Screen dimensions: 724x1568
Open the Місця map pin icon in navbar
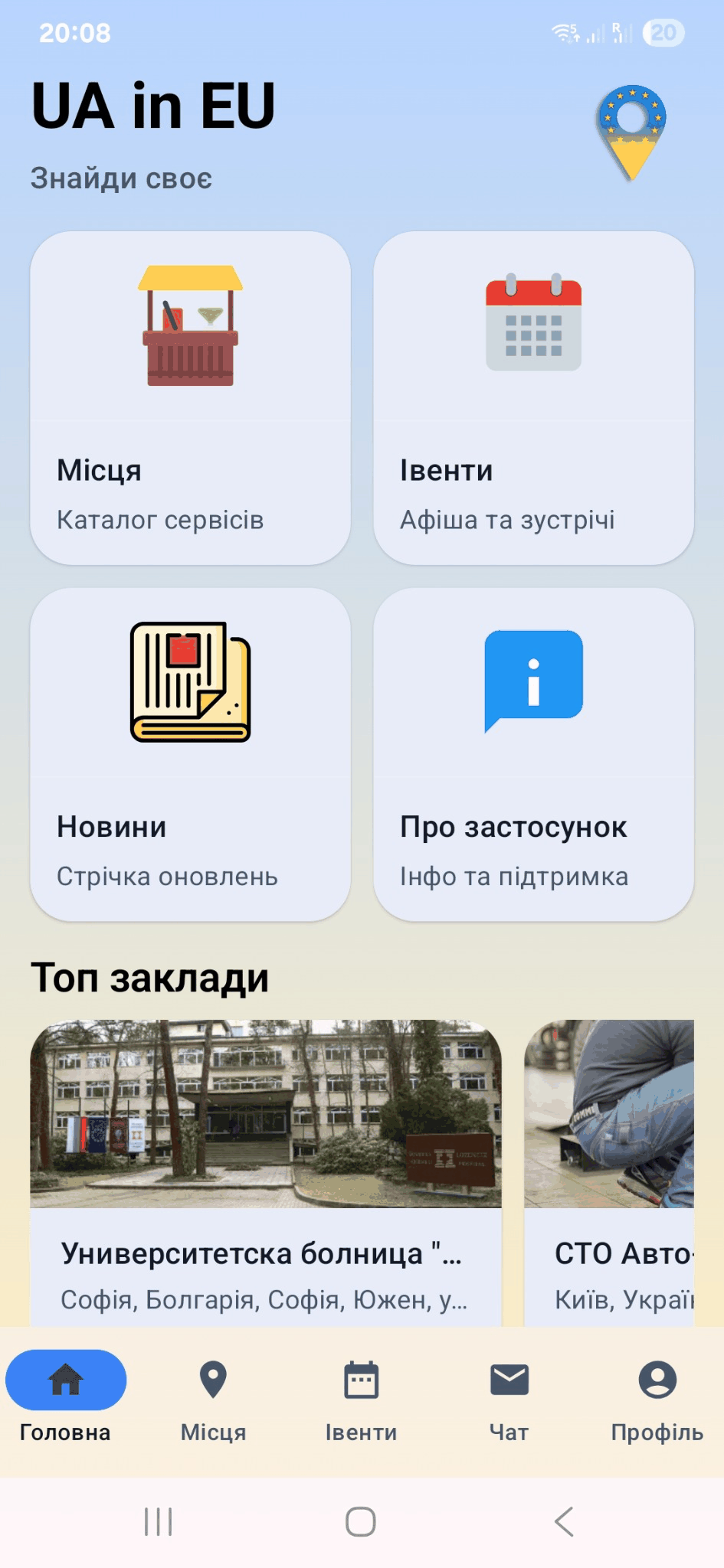(212, 1378)
